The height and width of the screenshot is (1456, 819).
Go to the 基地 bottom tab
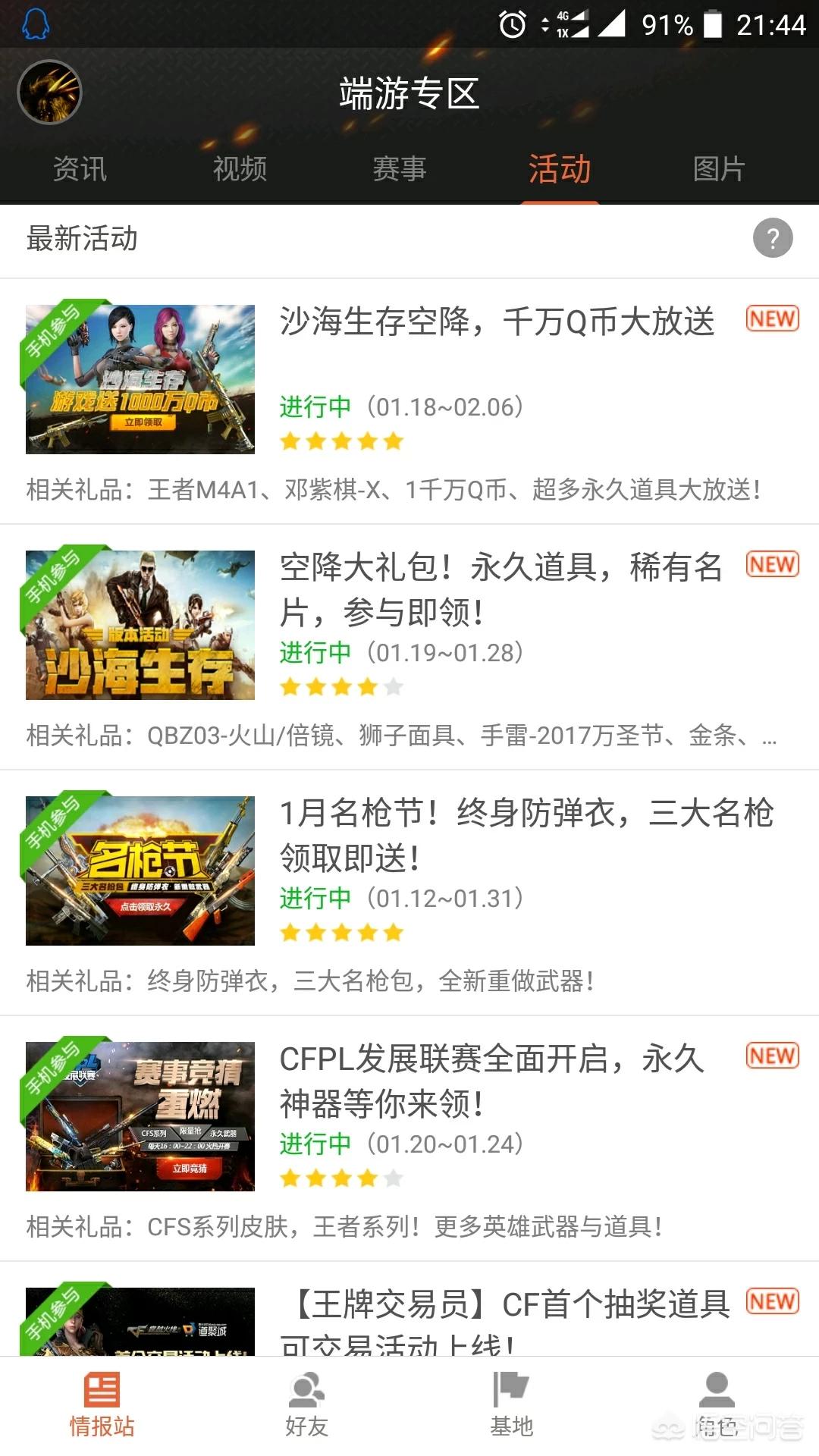(511, 1405)
